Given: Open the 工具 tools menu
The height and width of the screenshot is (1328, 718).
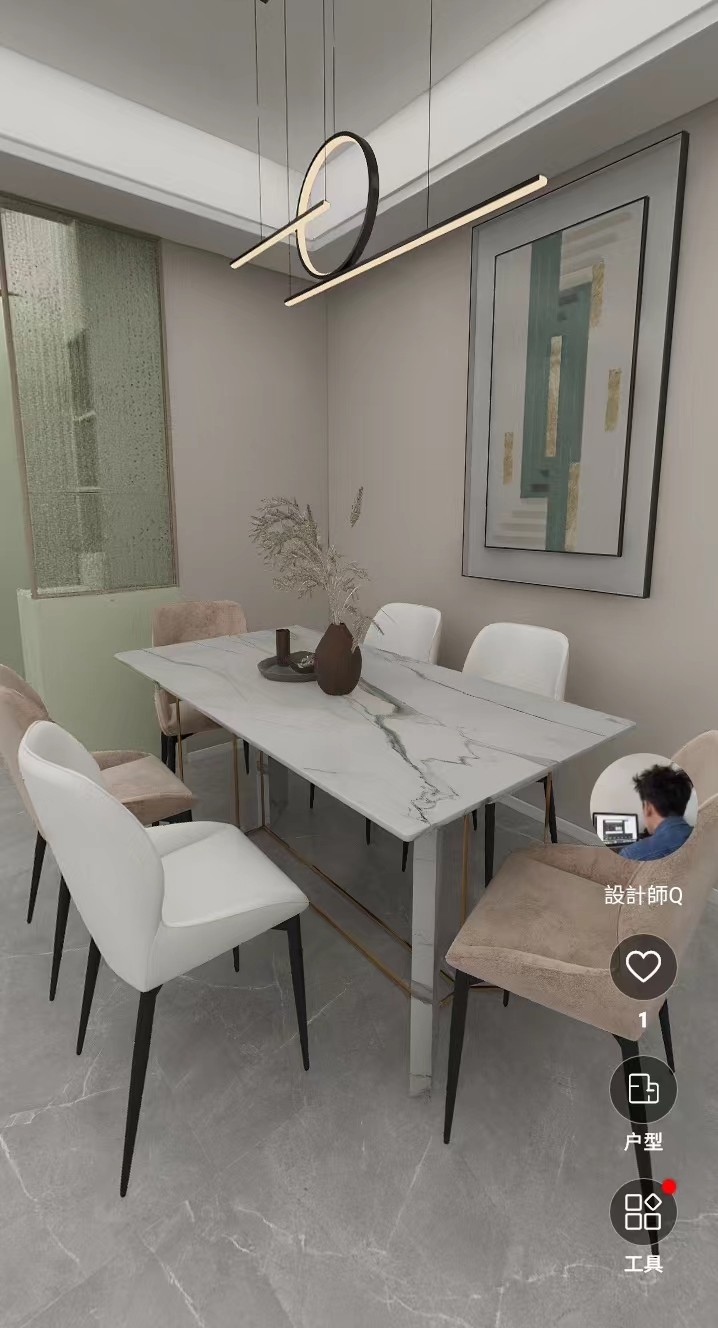Looking at the screenshot, I should (643, 1211).
